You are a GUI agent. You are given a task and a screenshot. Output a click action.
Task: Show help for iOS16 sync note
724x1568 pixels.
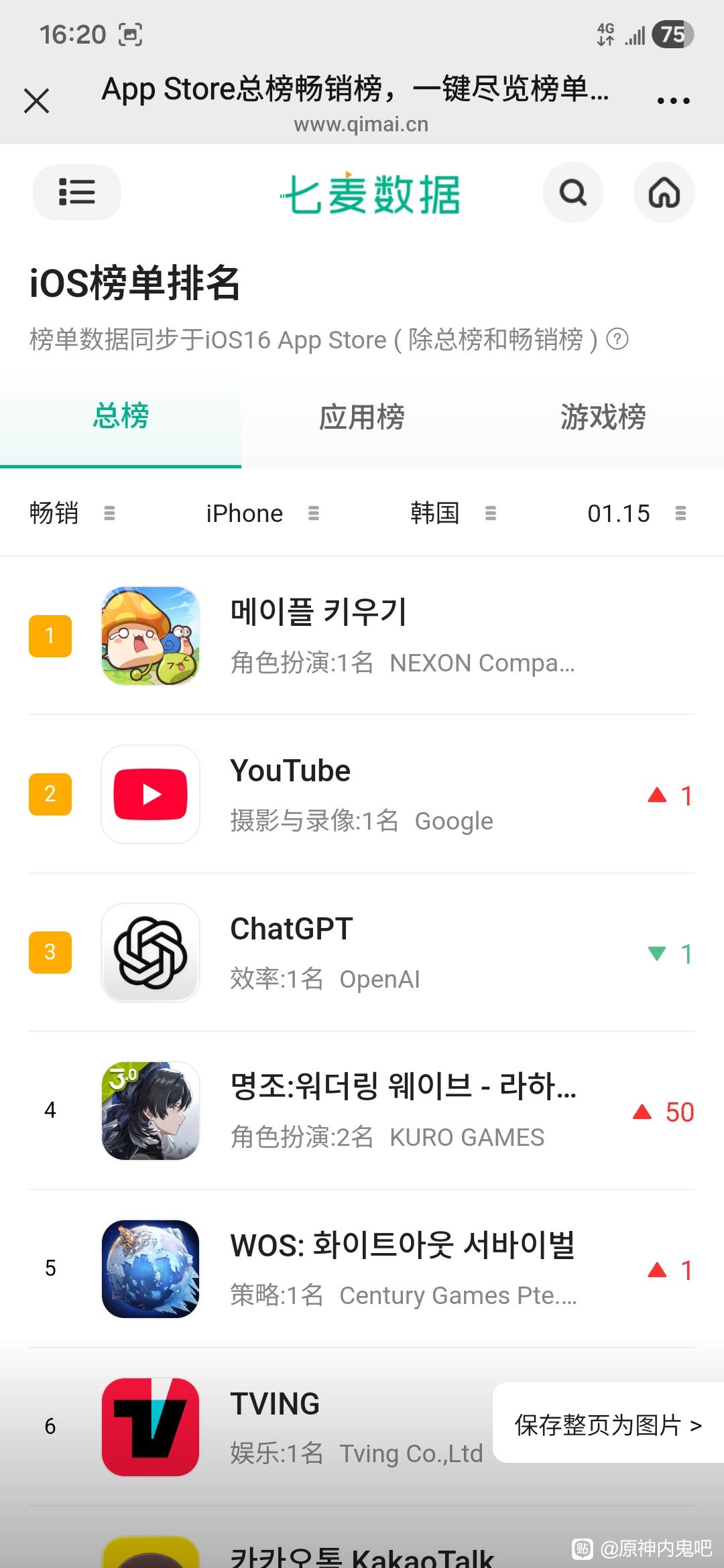[x=617, y=340]
